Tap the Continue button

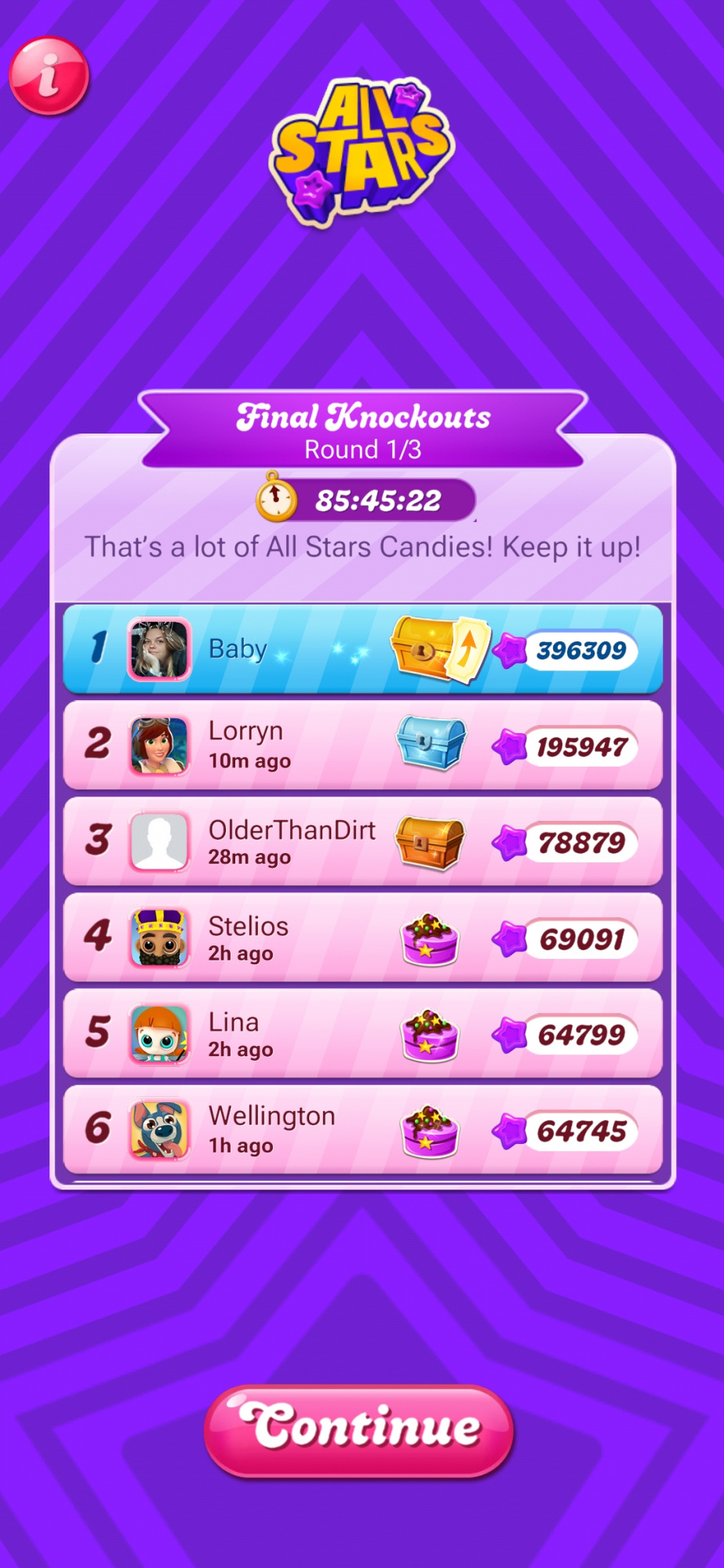[x=359, y=1431]
